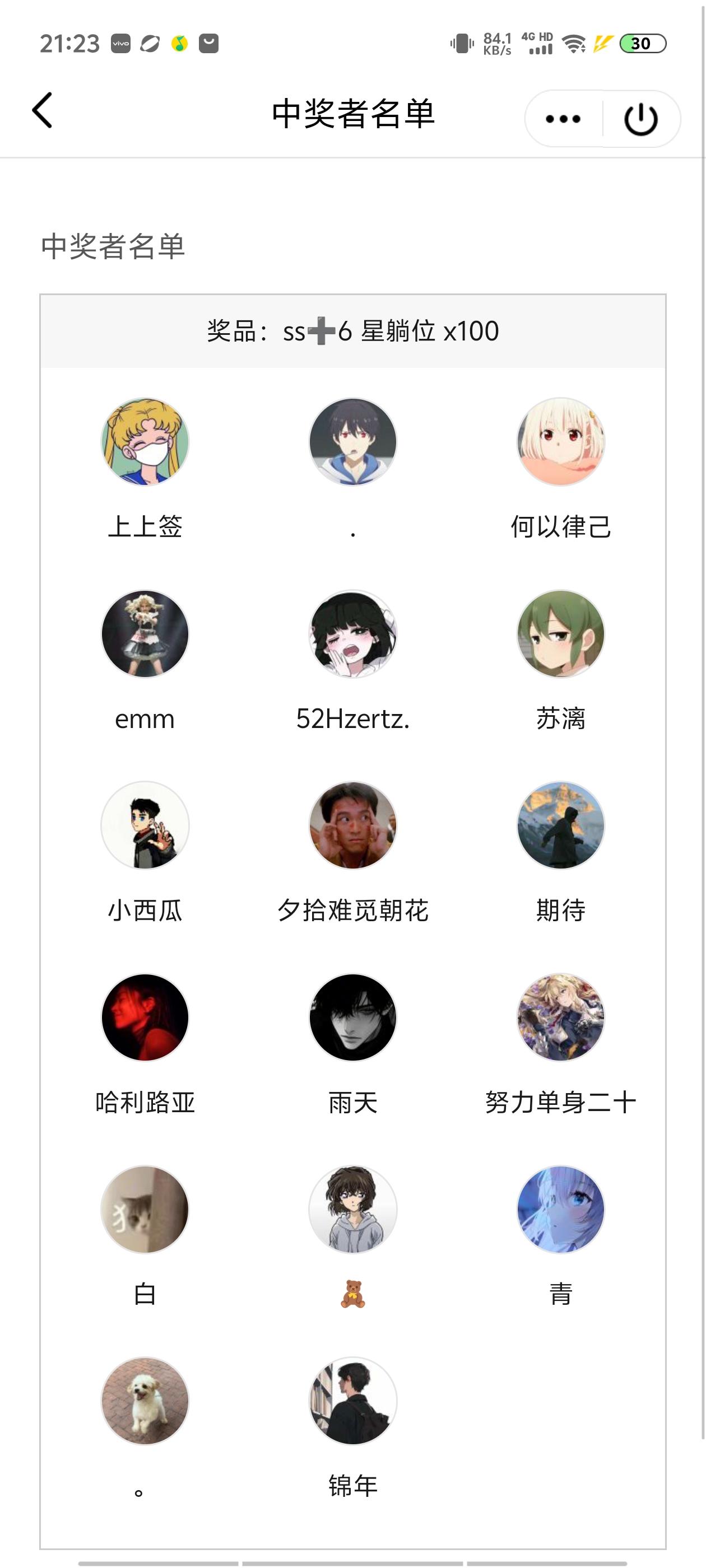Click the name 努力单身二十
This screenshot has height=1568, width=706.
561,1102
